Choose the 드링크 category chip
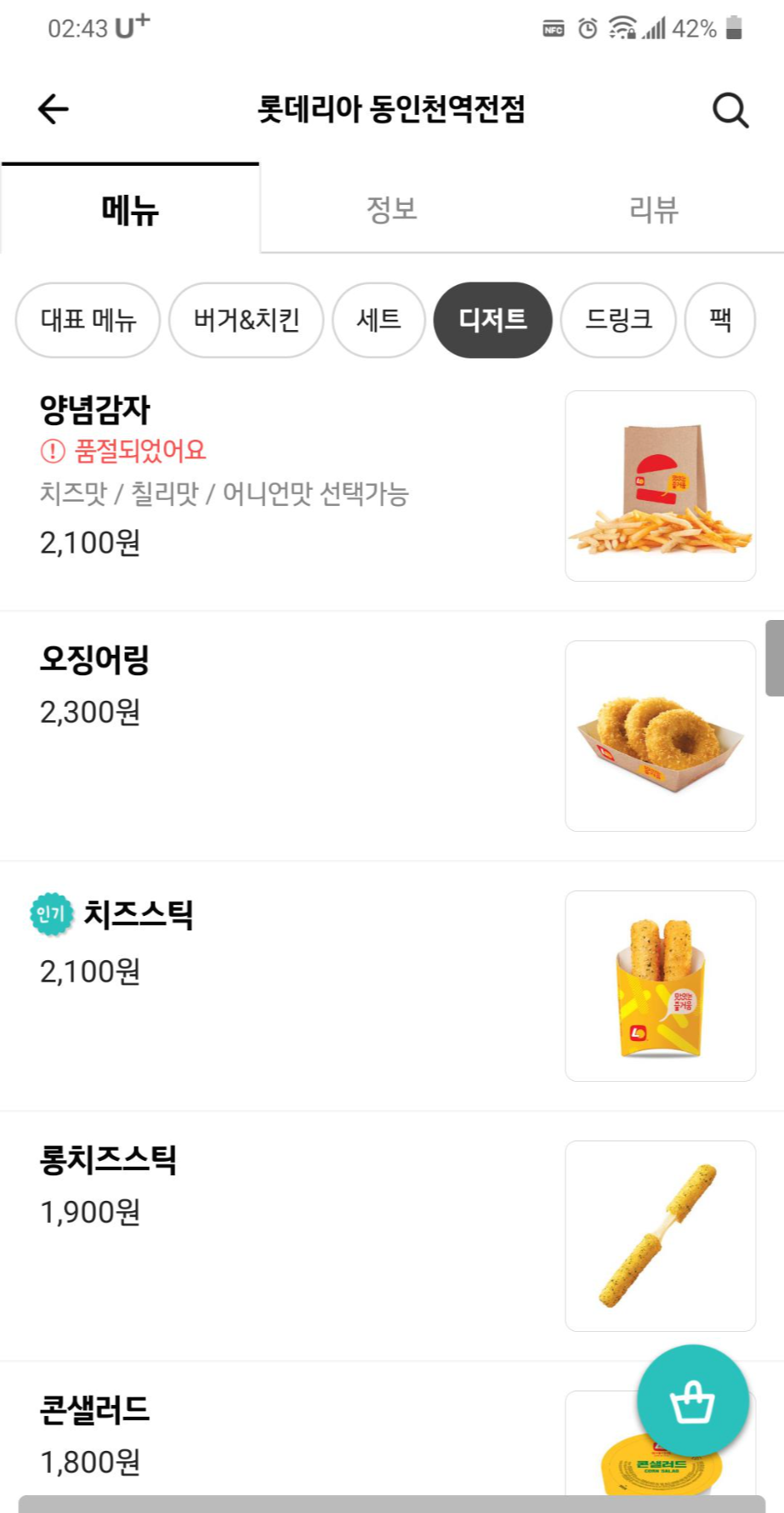 click(618, 320)
